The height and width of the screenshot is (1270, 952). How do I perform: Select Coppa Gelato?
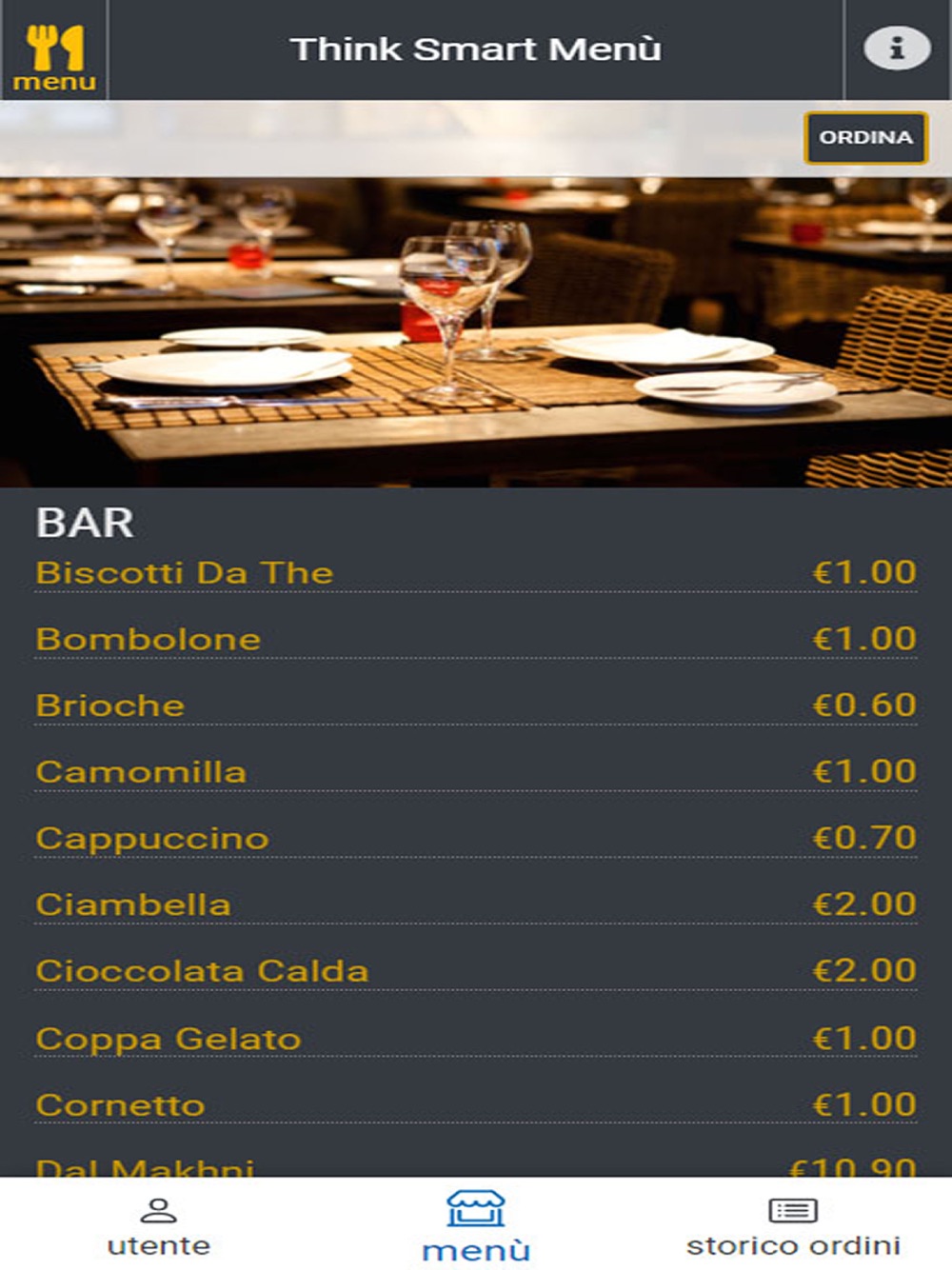[x=169, y=1039]
